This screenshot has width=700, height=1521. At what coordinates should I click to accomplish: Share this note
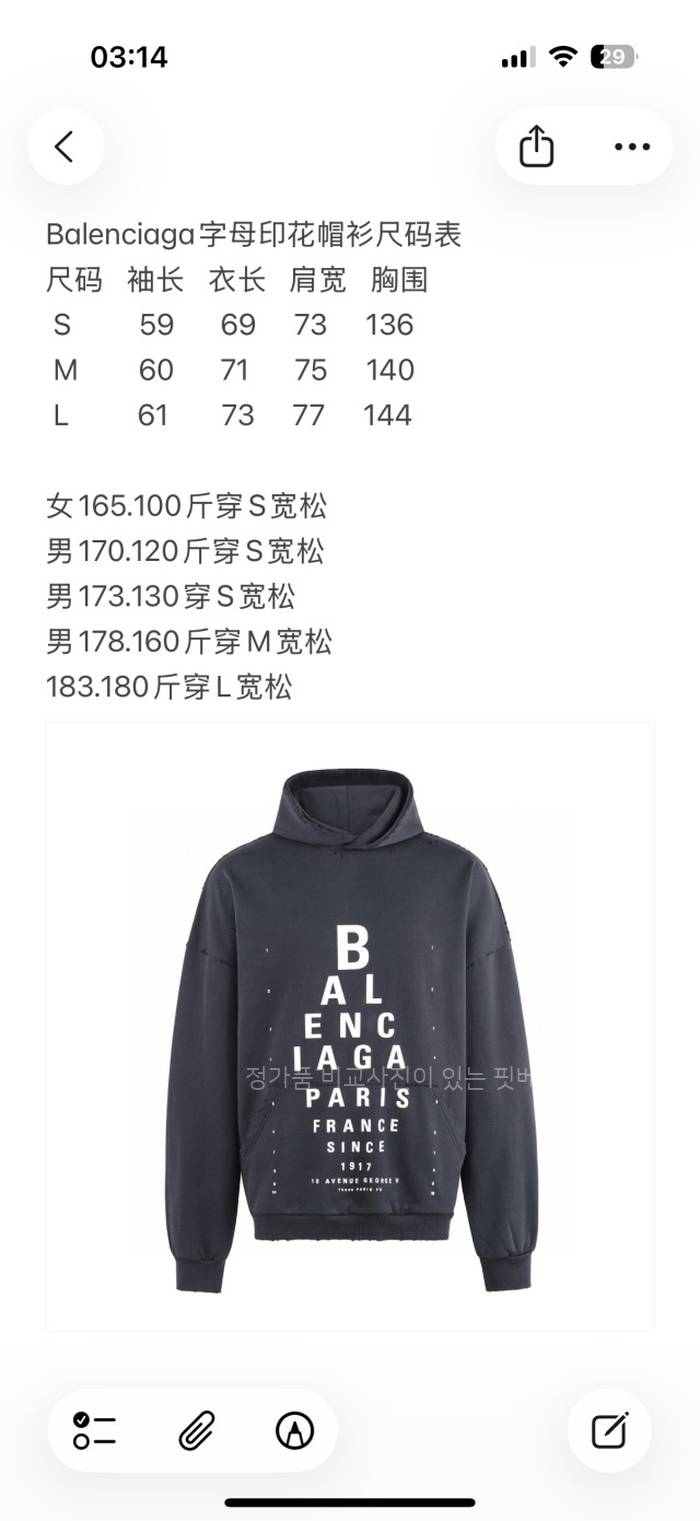[536, 147]
